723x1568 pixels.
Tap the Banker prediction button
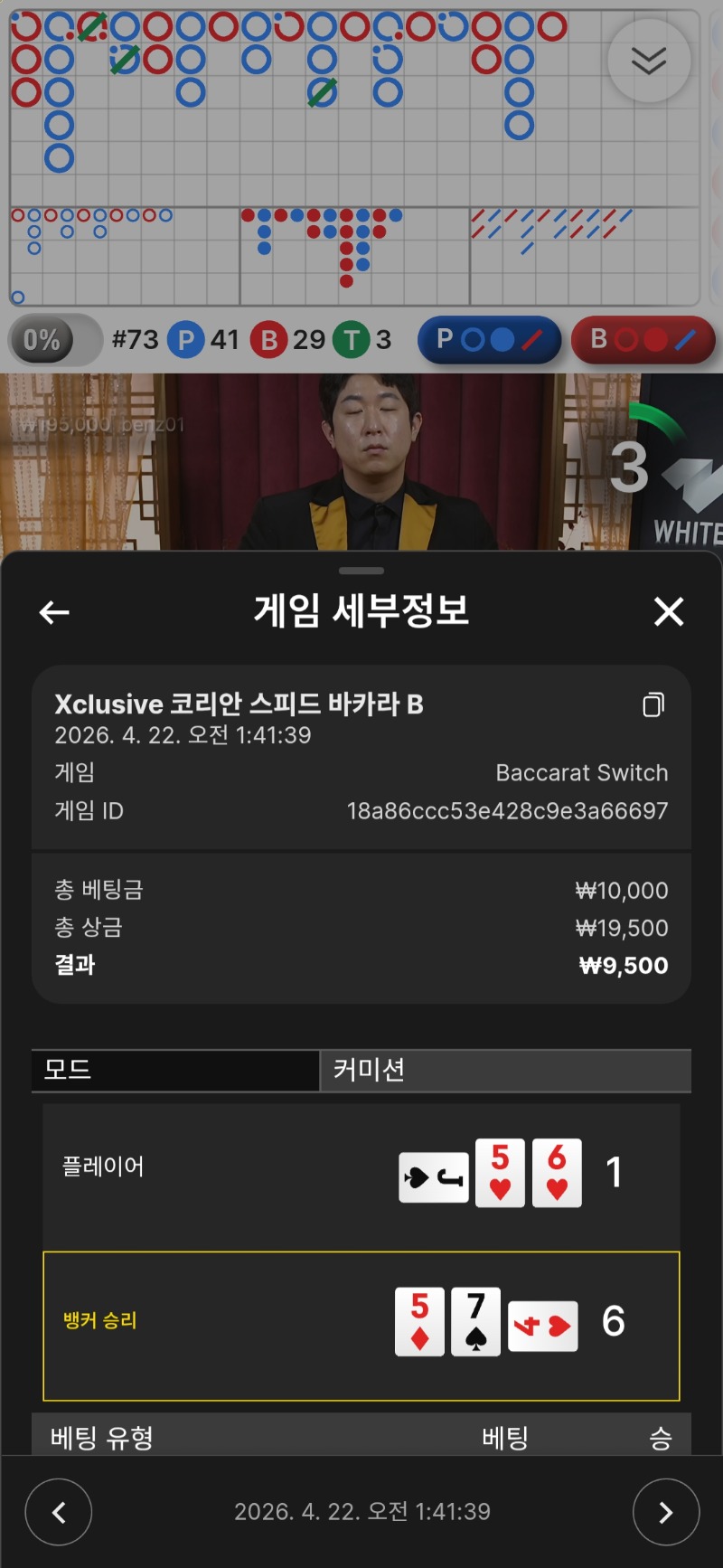pyautogui.click(x=643, y=340)
